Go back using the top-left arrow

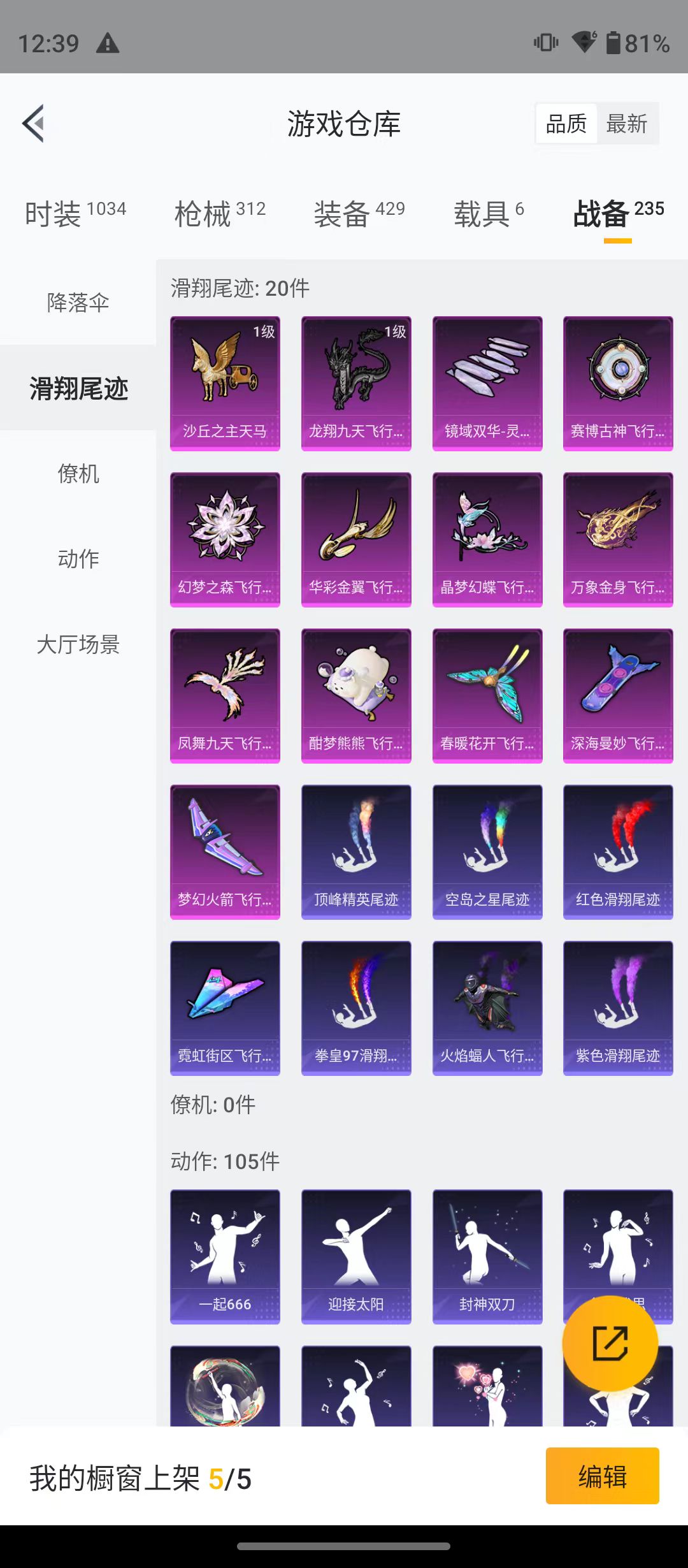point(34,123)
